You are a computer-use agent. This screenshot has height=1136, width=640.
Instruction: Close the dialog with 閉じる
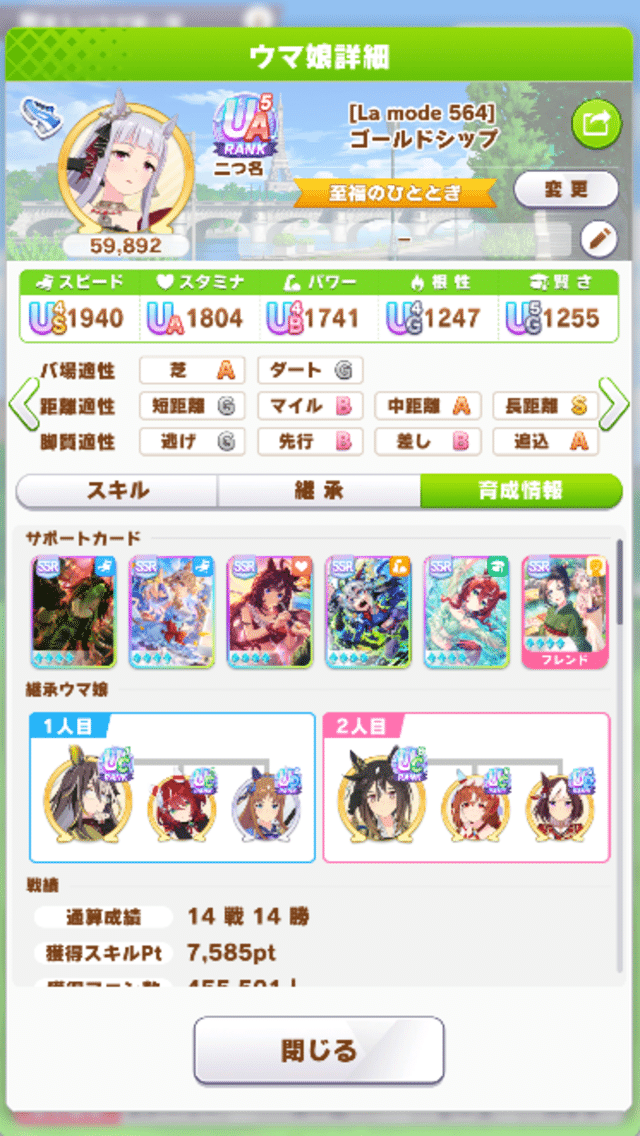[x=319, y=1050]
